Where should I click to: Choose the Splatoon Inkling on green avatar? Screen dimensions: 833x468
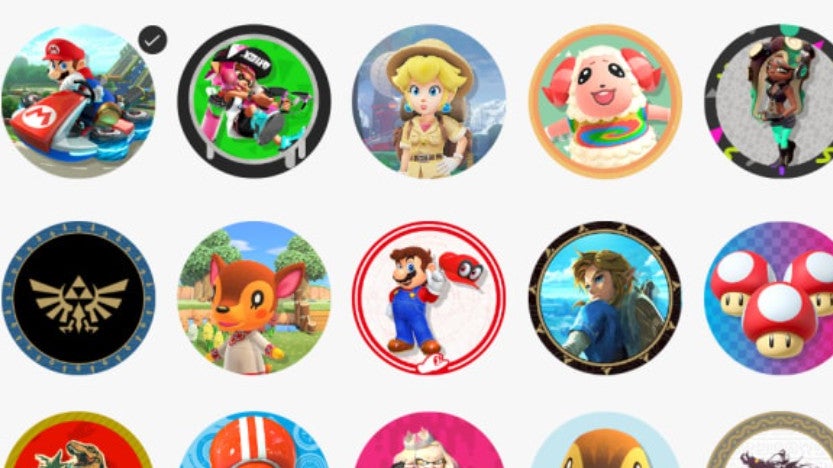(254, 100)
